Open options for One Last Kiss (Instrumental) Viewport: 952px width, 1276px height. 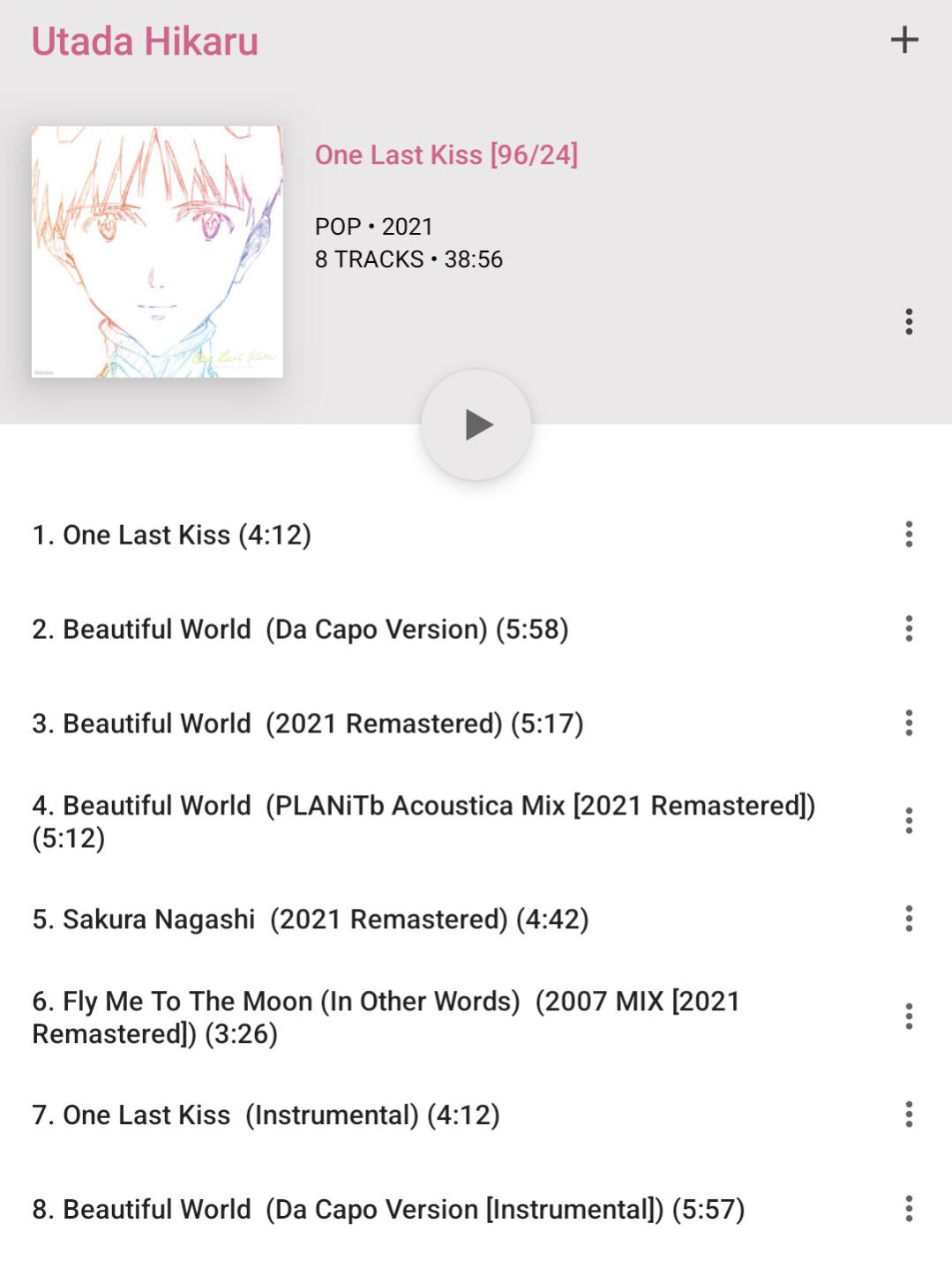(x=909, y=1115)
